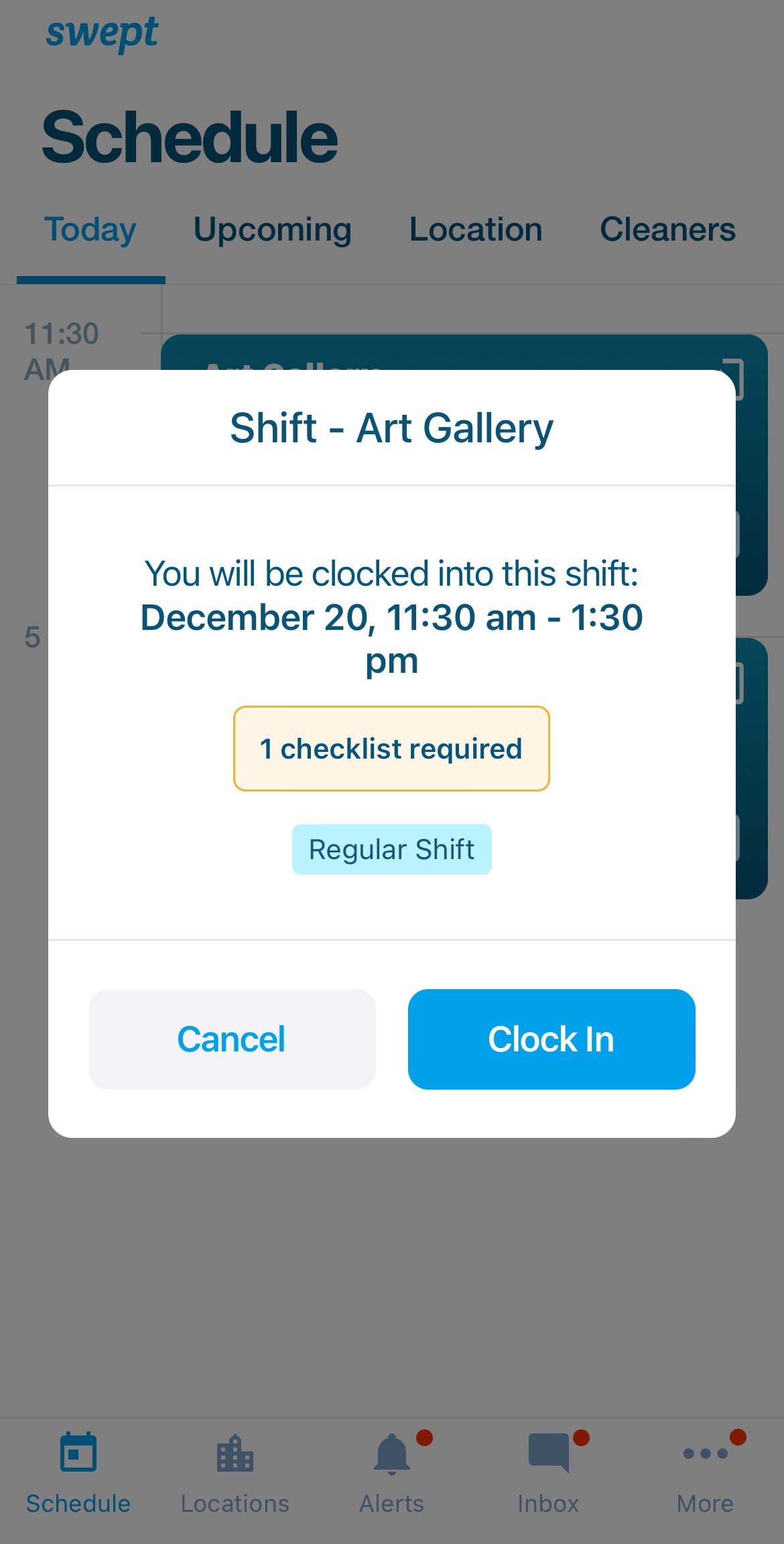Switch to the Upcoming tab
784x1544 pixels.
272,229
